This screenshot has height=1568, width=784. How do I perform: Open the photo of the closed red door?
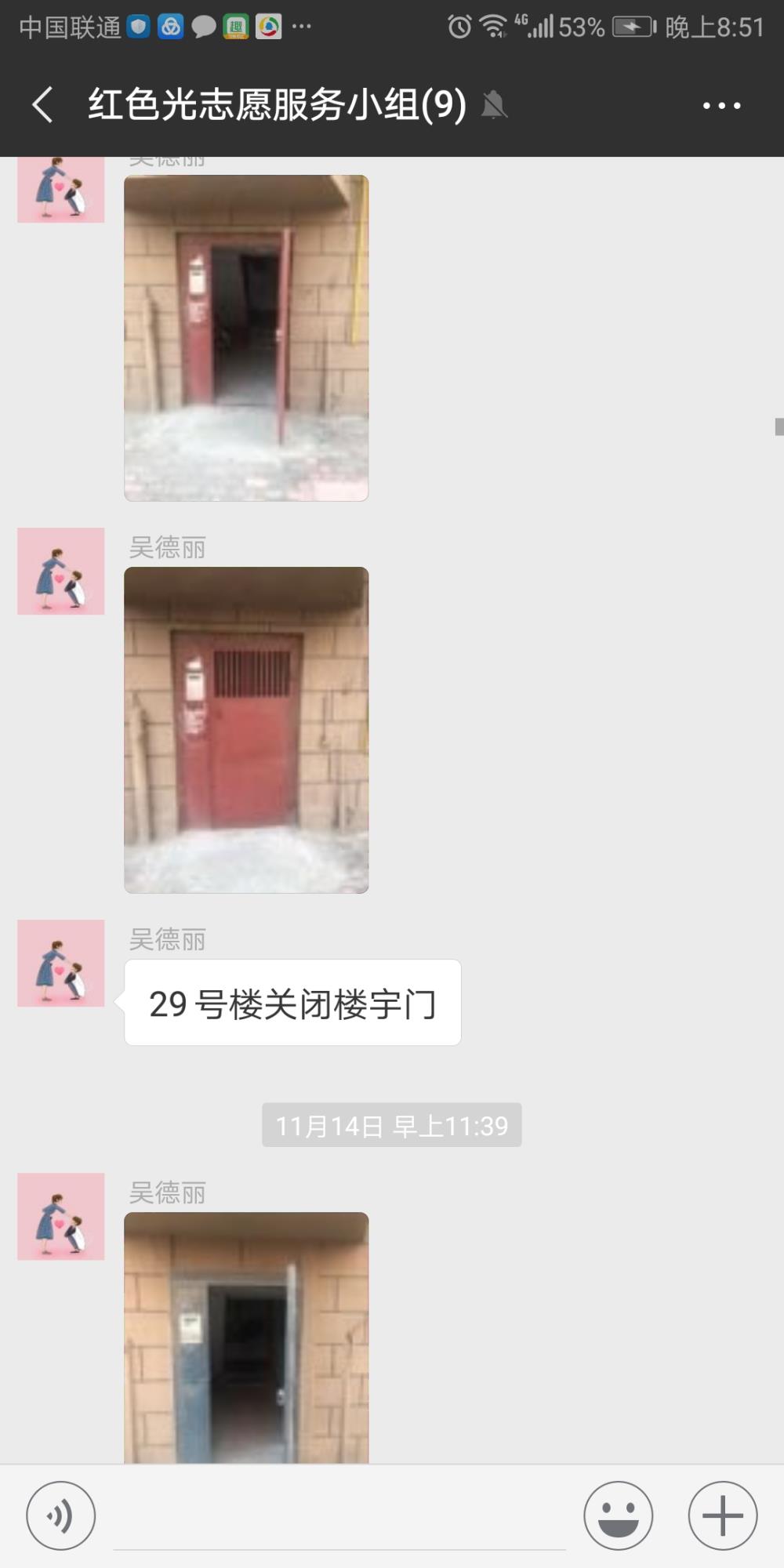point(246,730)
